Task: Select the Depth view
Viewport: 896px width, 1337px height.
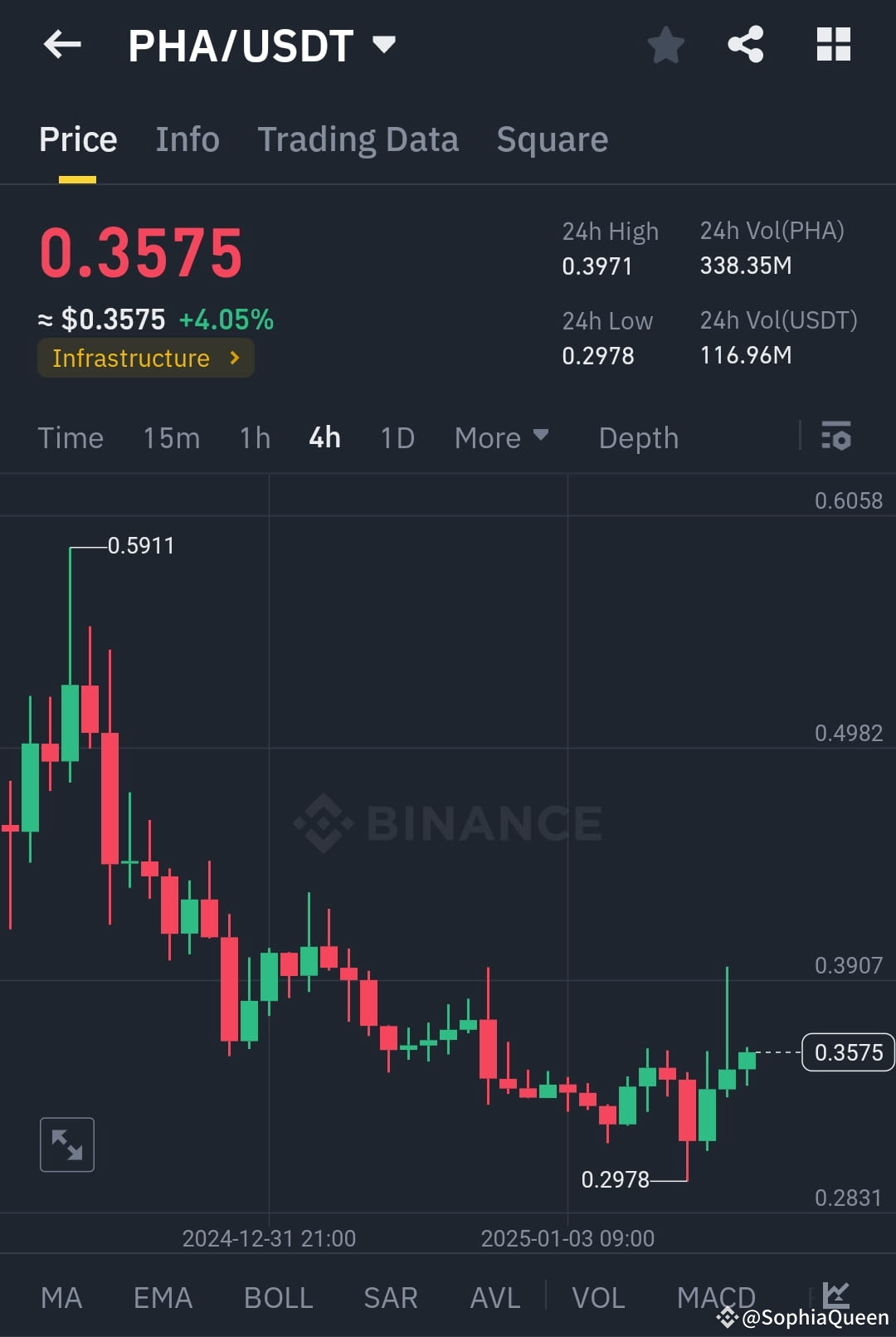Action: [638, 437]
